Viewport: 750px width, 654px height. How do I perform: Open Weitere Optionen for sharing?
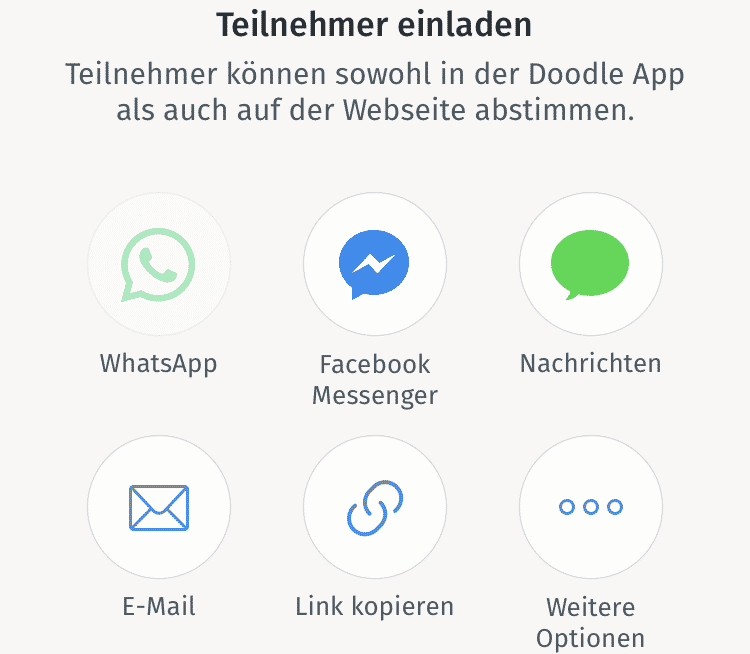pos(590,507)
